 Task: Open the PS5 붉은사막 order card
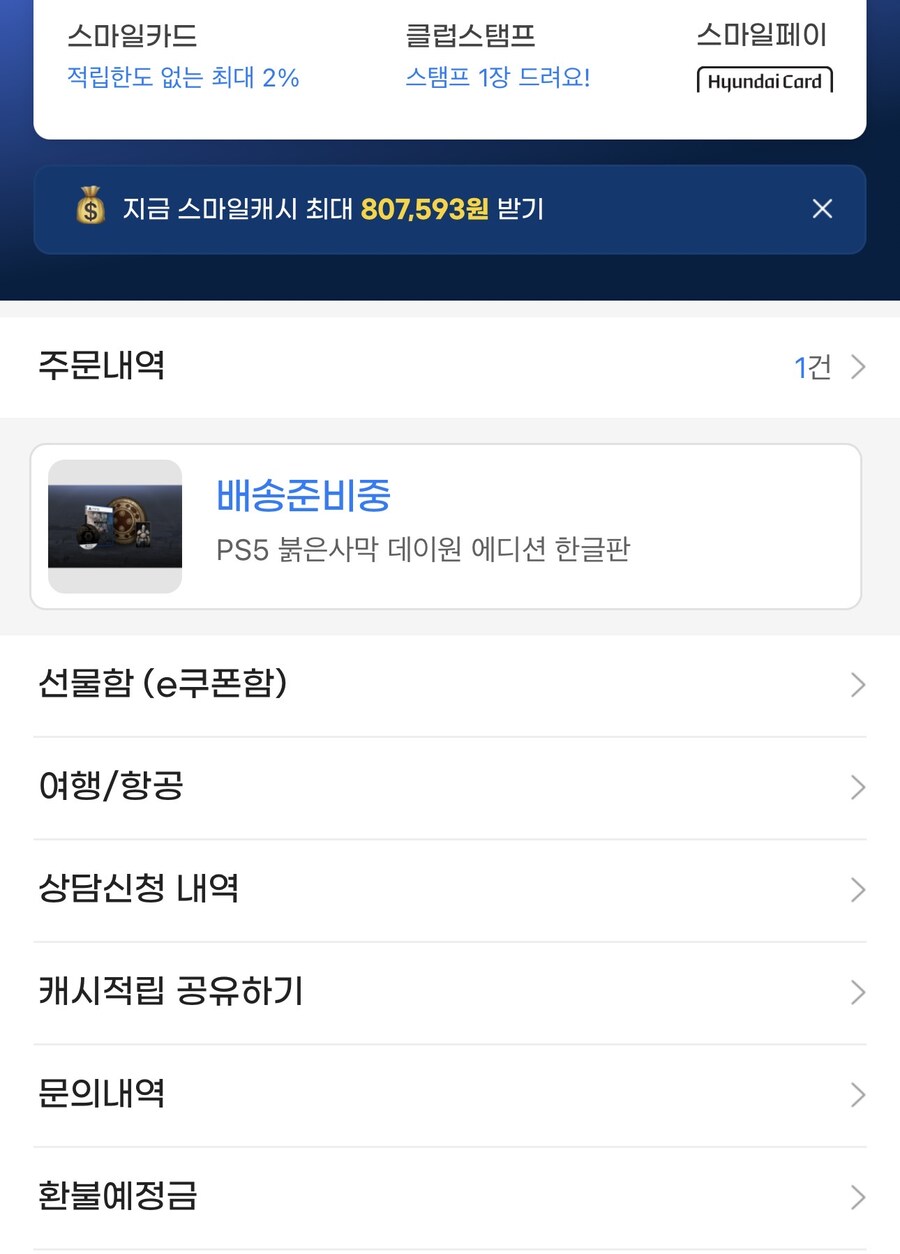click(445, 526)
